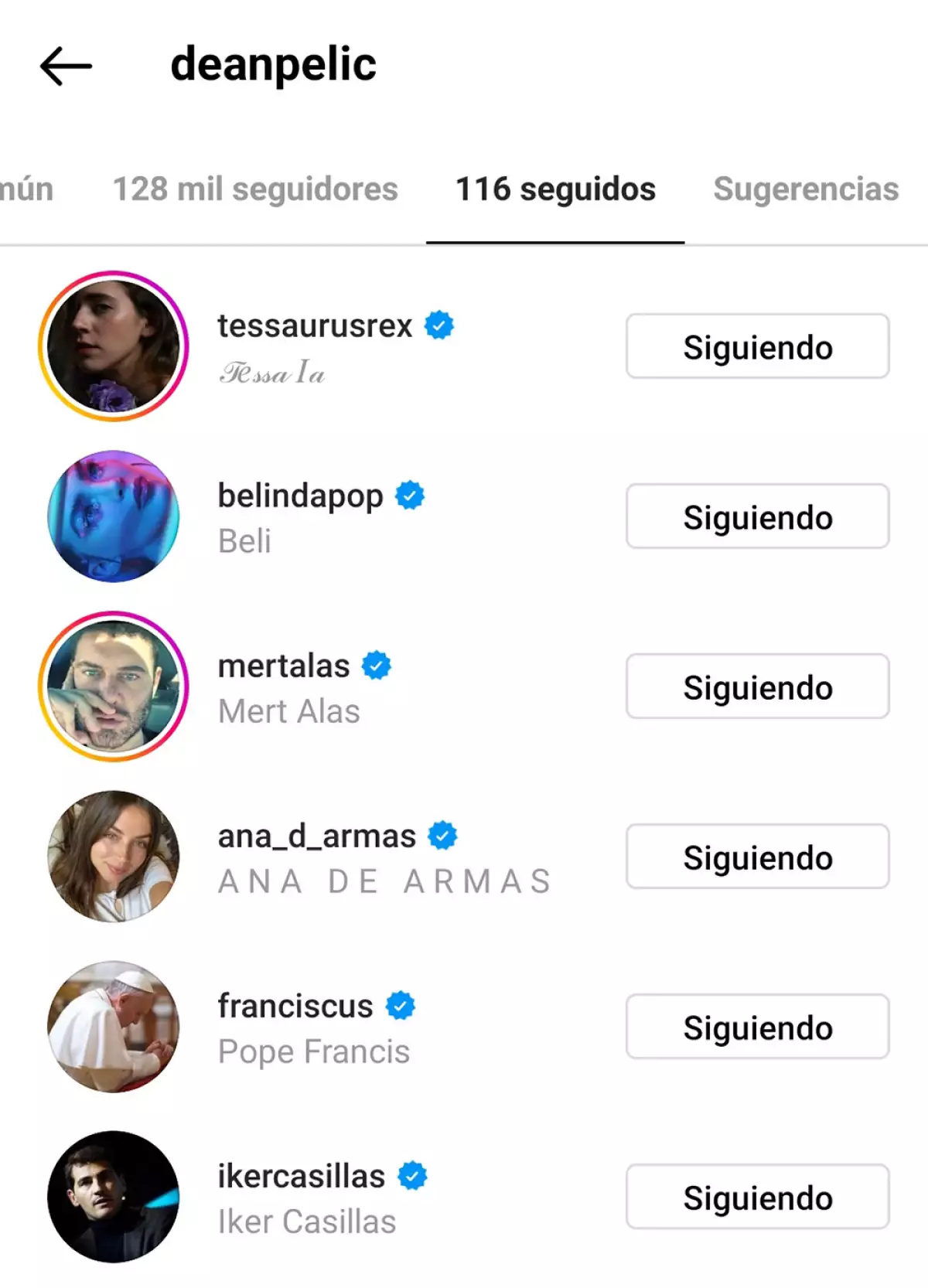Tap the Siguiendo button for franciscus
Image resolution: width=928 pixels, height=1288 pixels.
coord(757,1027)
